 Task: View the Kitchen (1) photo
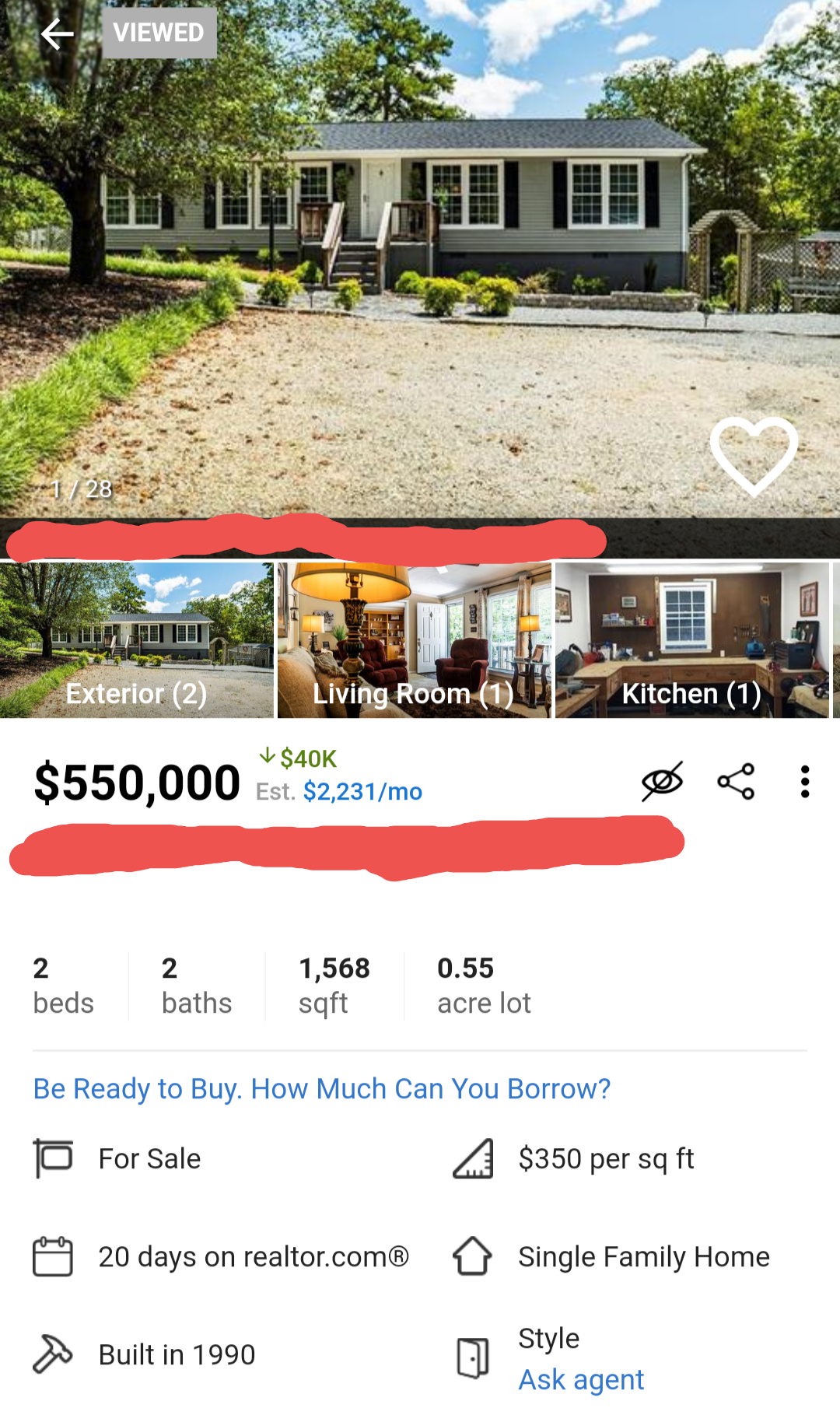click(691, 640)
